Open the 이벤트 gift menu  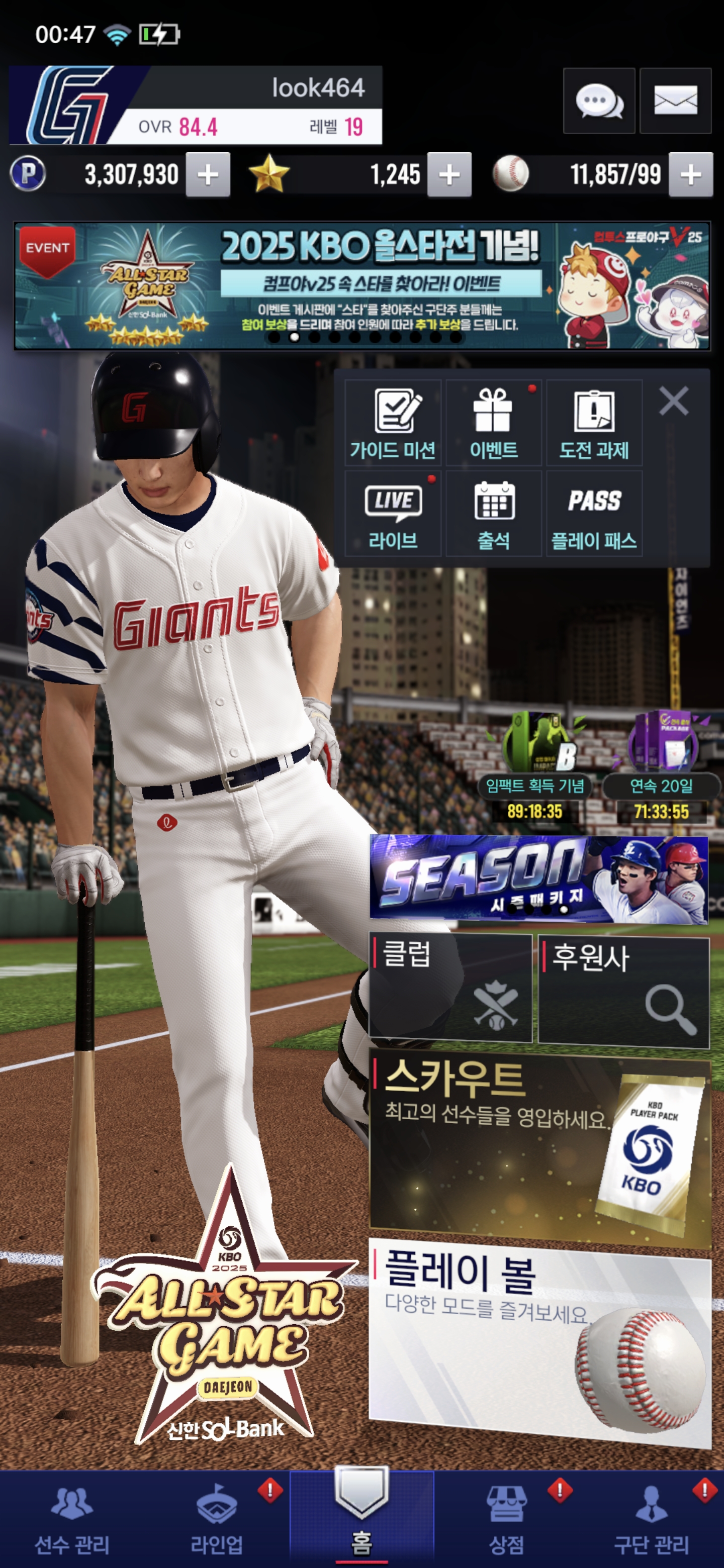pos(493,423)
